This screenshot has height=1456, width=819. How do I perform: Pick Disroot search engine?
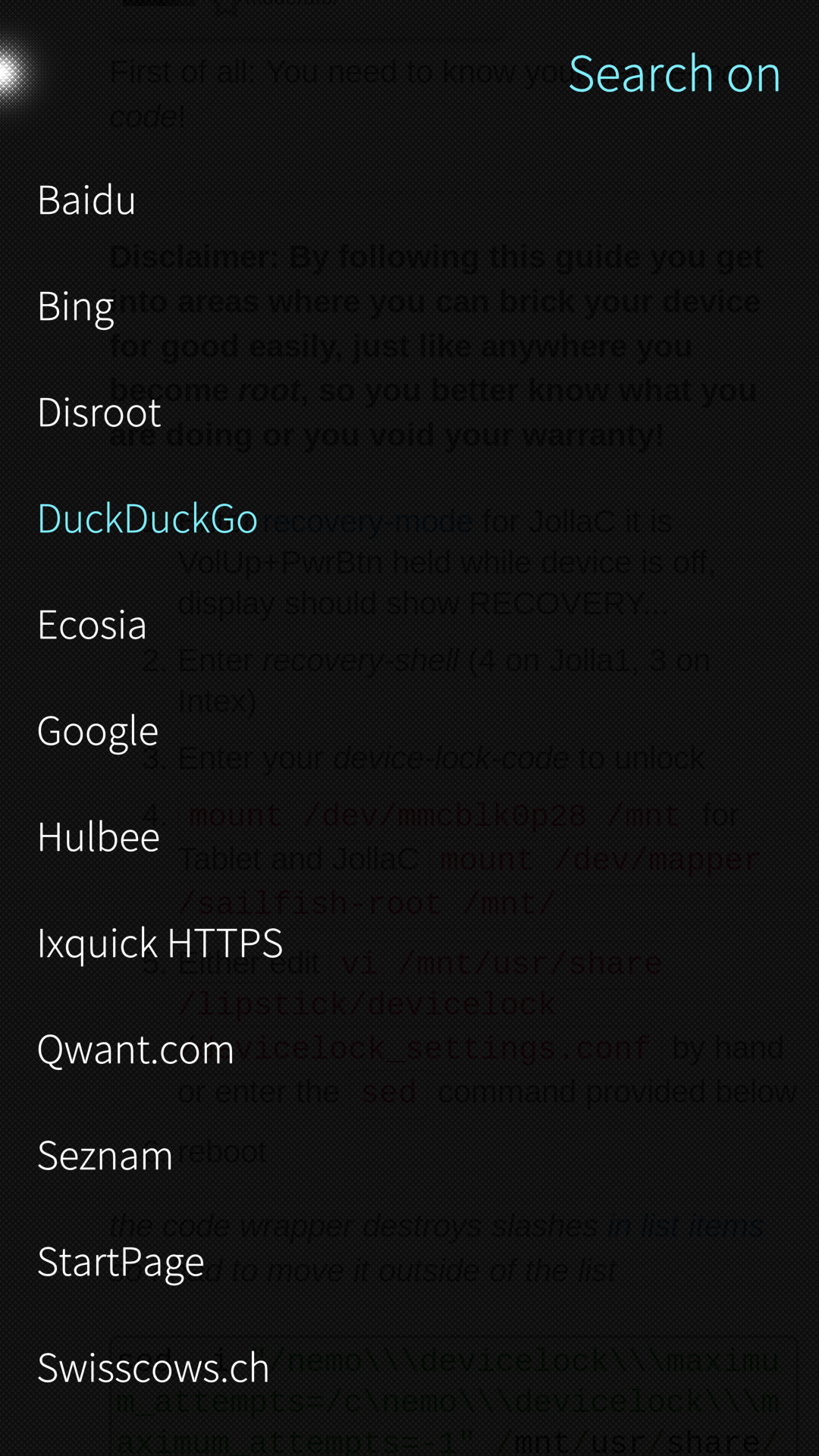click(x=99, y=413)
